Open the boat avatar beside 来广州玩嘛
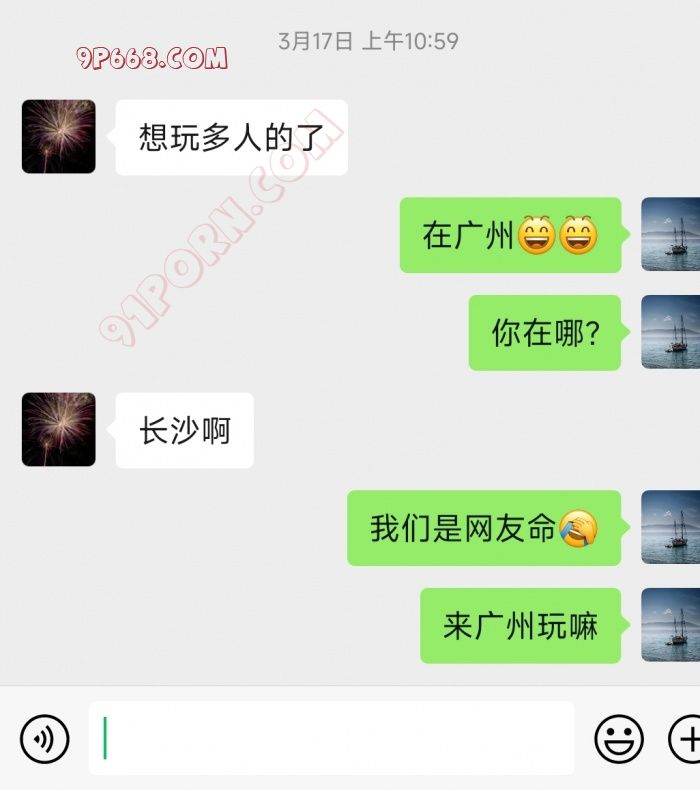The image size is (700, 790). point(670,625)
